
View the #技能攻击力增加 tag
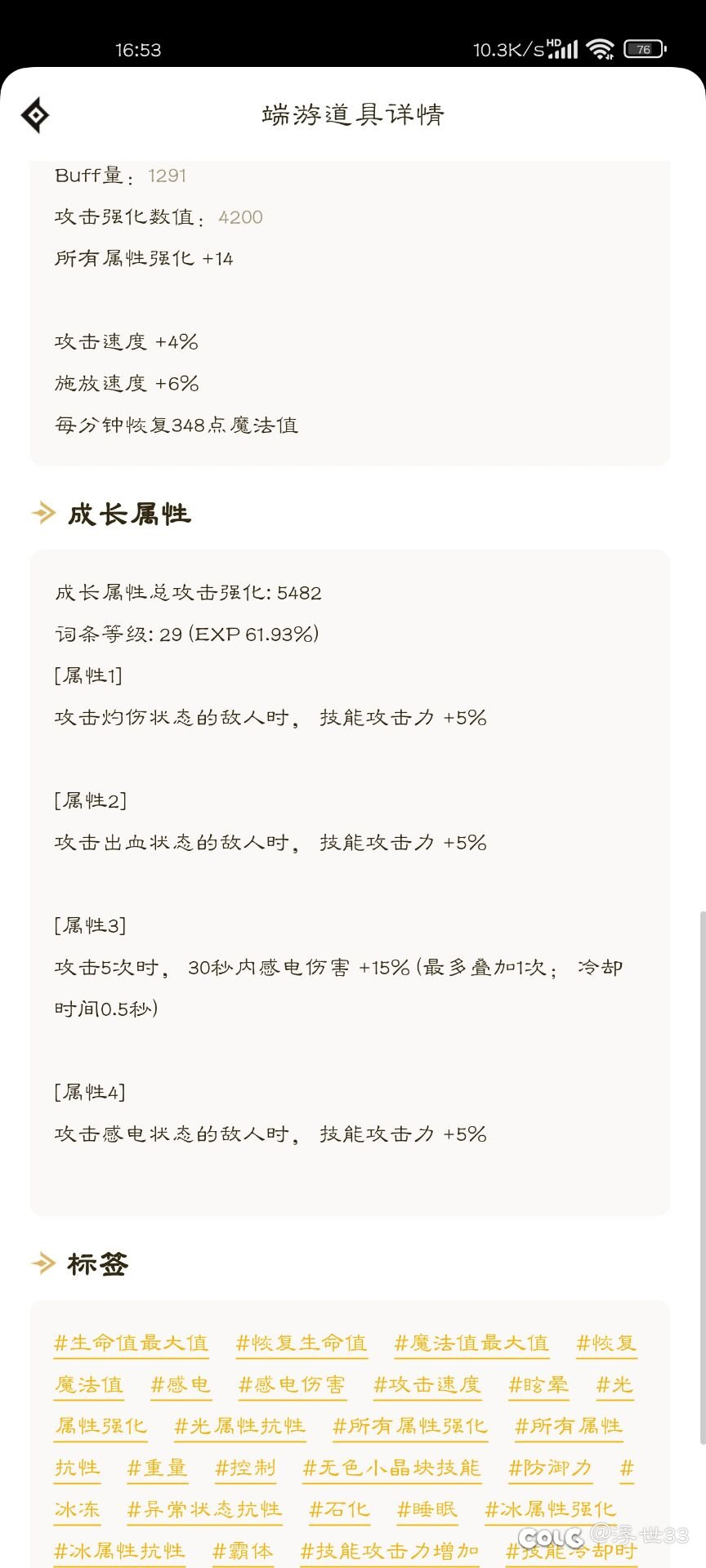click(390, 1552)
